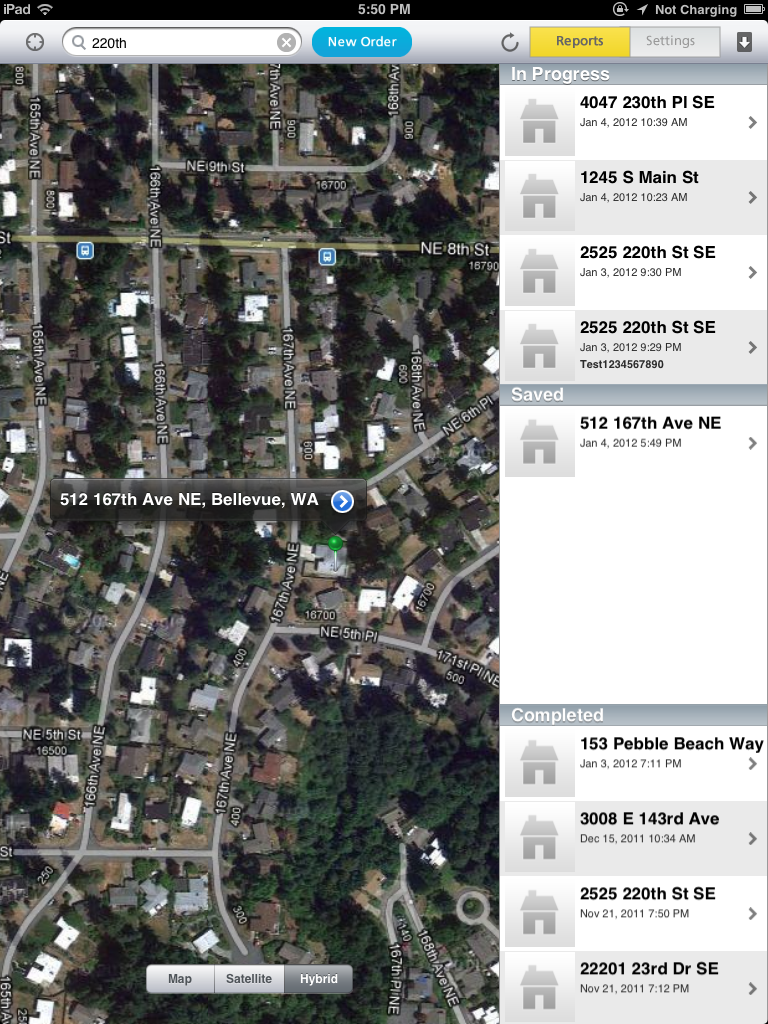768x1024 pixels.
Task: Clear the search text
Action: [286, 42]
